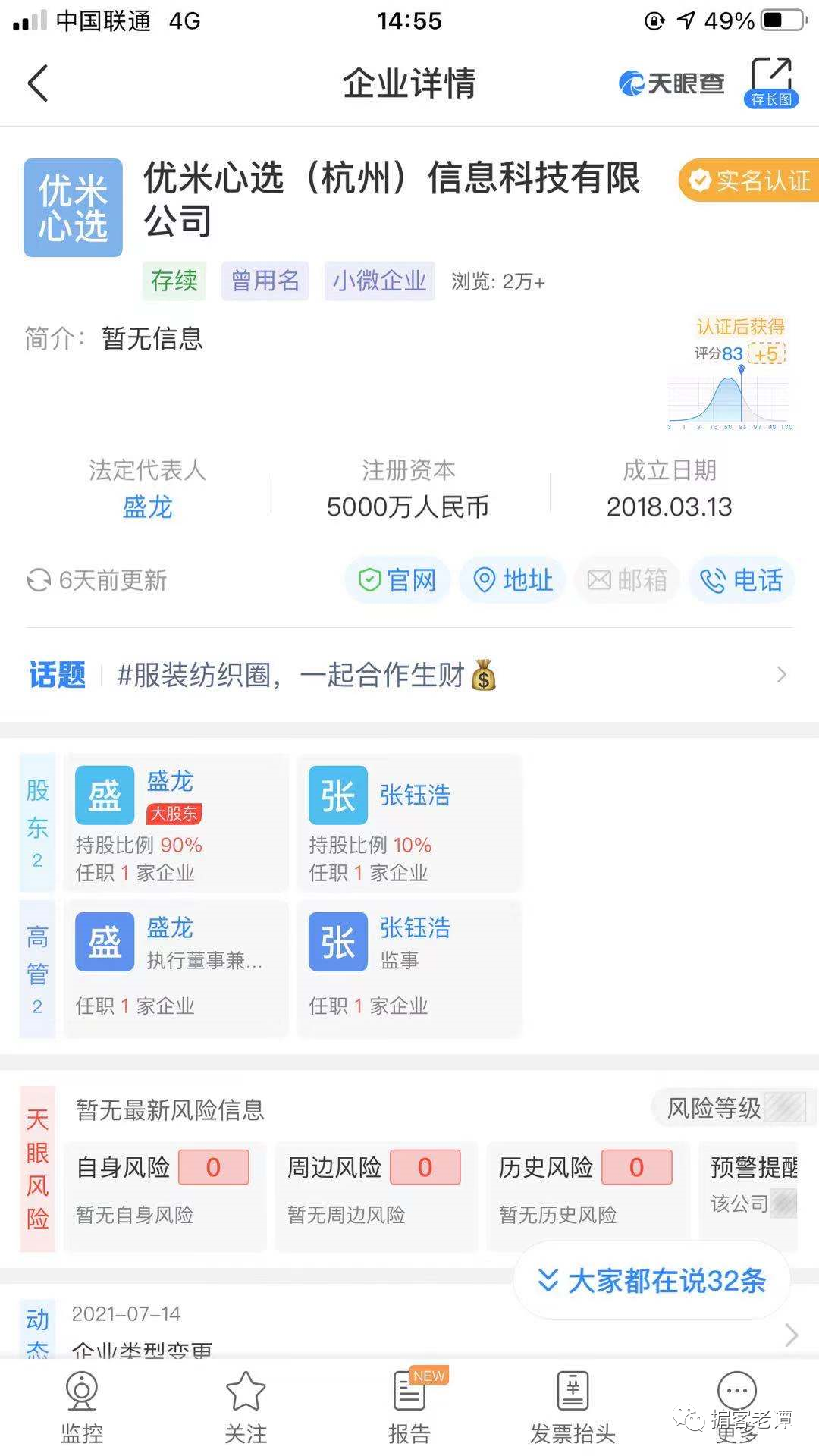Viewport: 819px width, 1456px height.
Task: Open shareholder card 张钰浩 with 10% stake
Action: coord(409,822)
